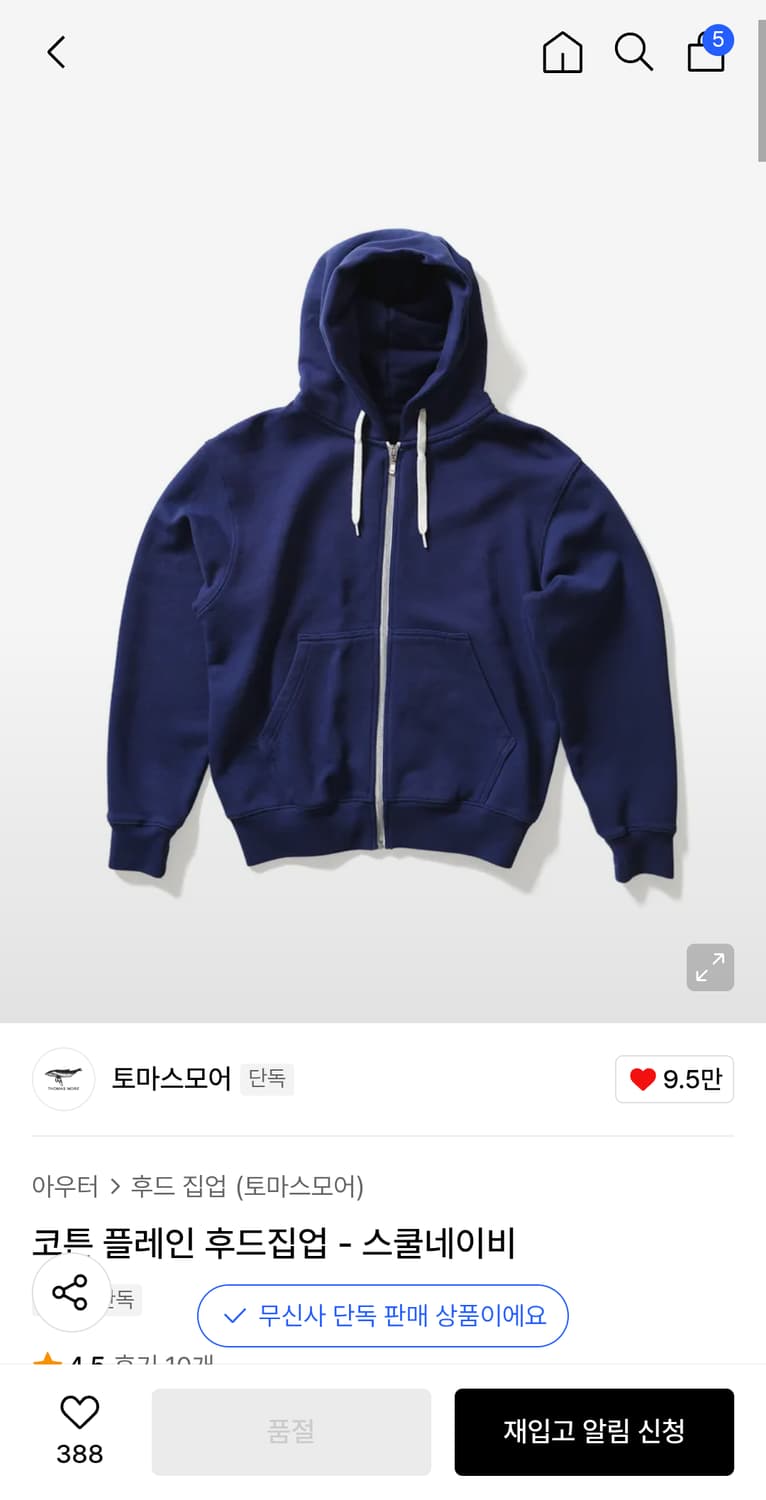
Task: Expand product photo with fullscreen icon
Action: [x=710, y=968]
